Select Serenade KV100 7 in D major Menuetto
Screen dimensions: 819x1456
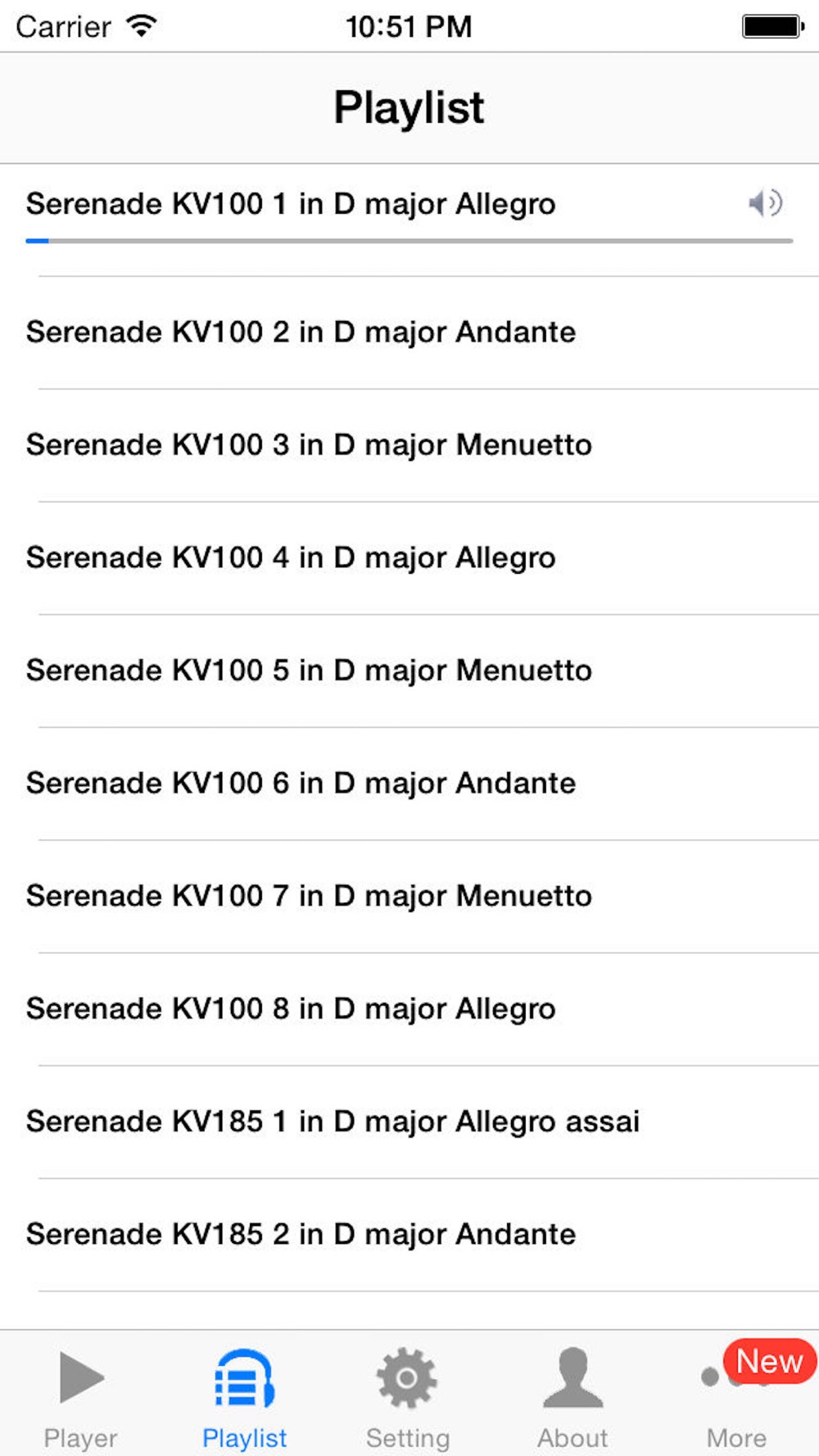[x=409, y=897]
